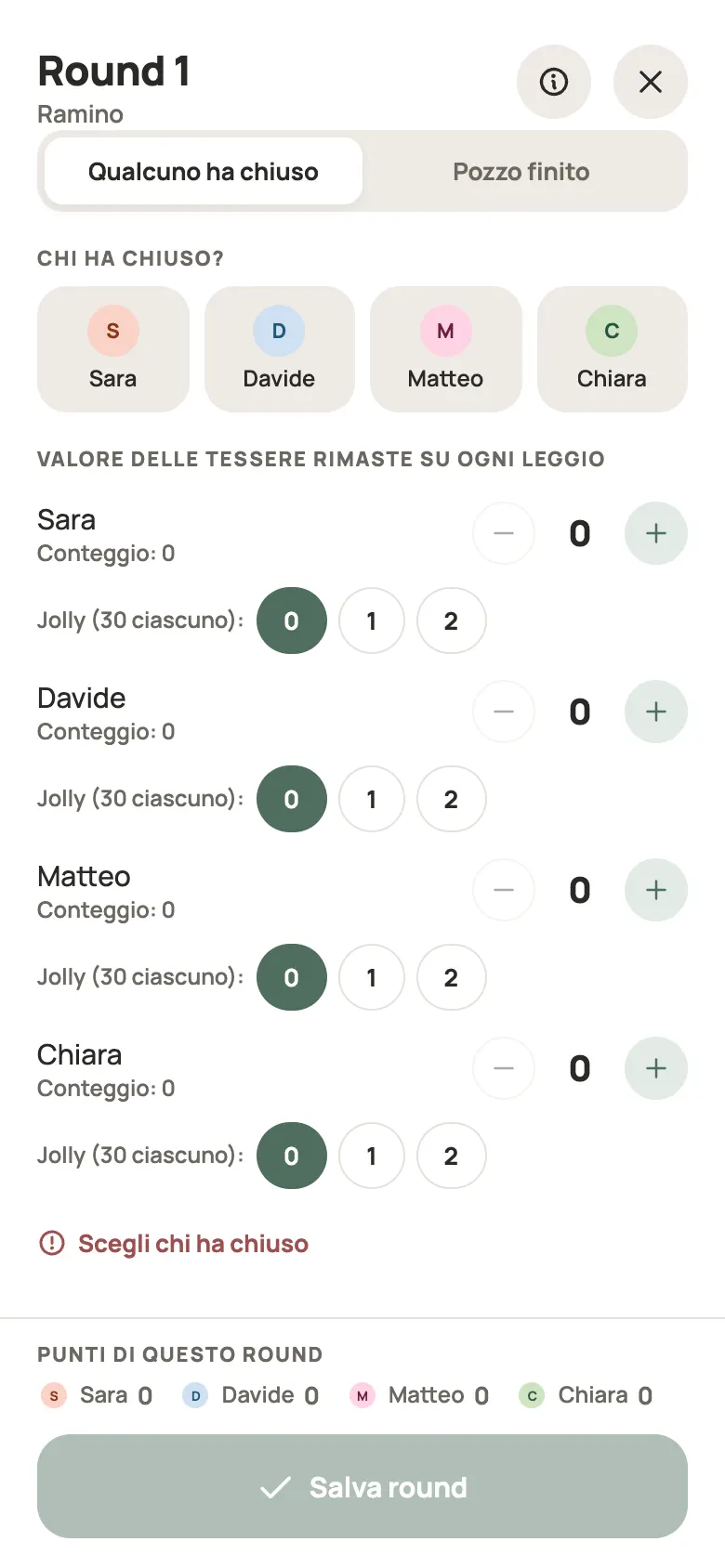Choose Sara as the one who closed
Viewport: 725px width, 1568px height.
[x=113, y=349]
